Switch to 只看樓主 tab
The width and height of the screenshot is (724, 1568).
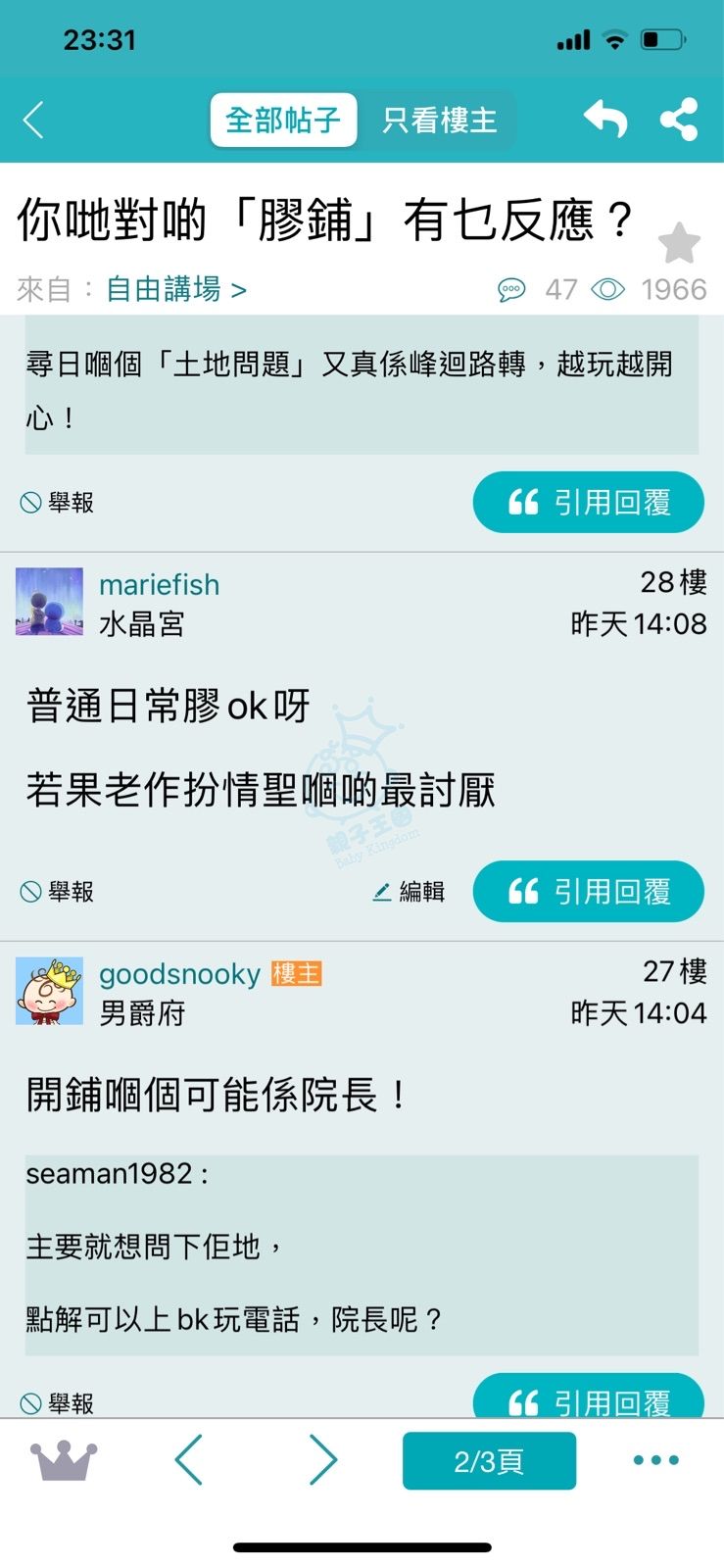[439, 121]
